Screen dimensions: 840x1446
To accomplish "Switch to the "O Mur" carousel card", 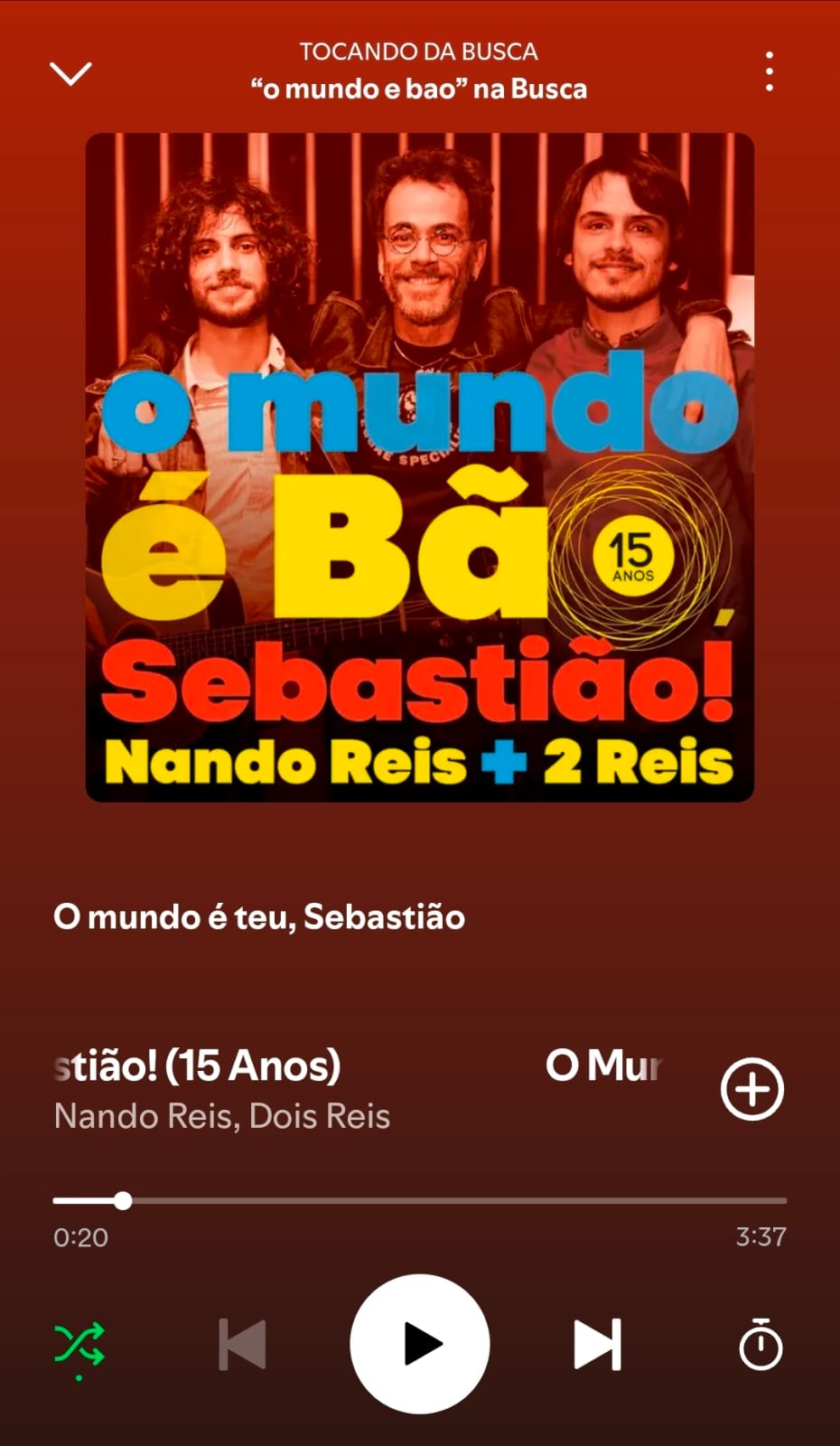I will point(603,1066).
